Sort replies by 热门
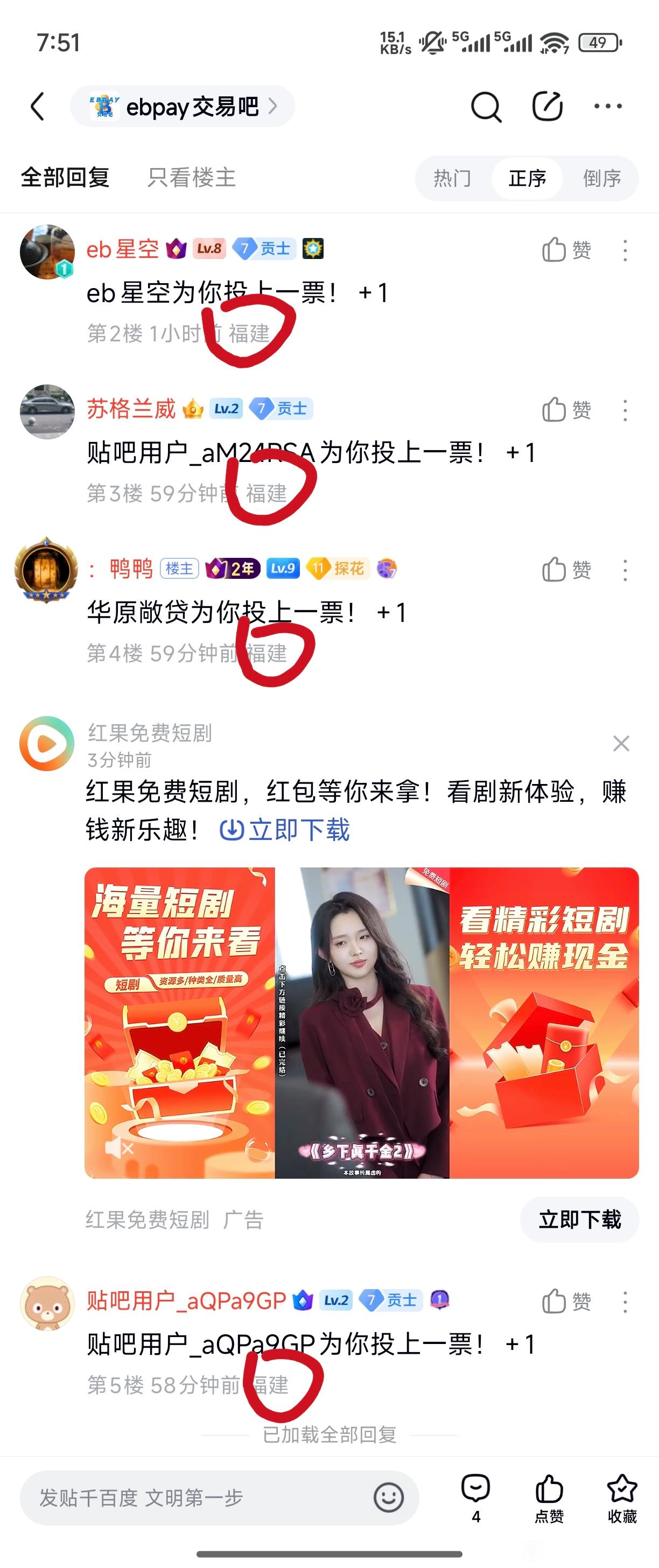659x1568 pixels. [x=452, y=178]
